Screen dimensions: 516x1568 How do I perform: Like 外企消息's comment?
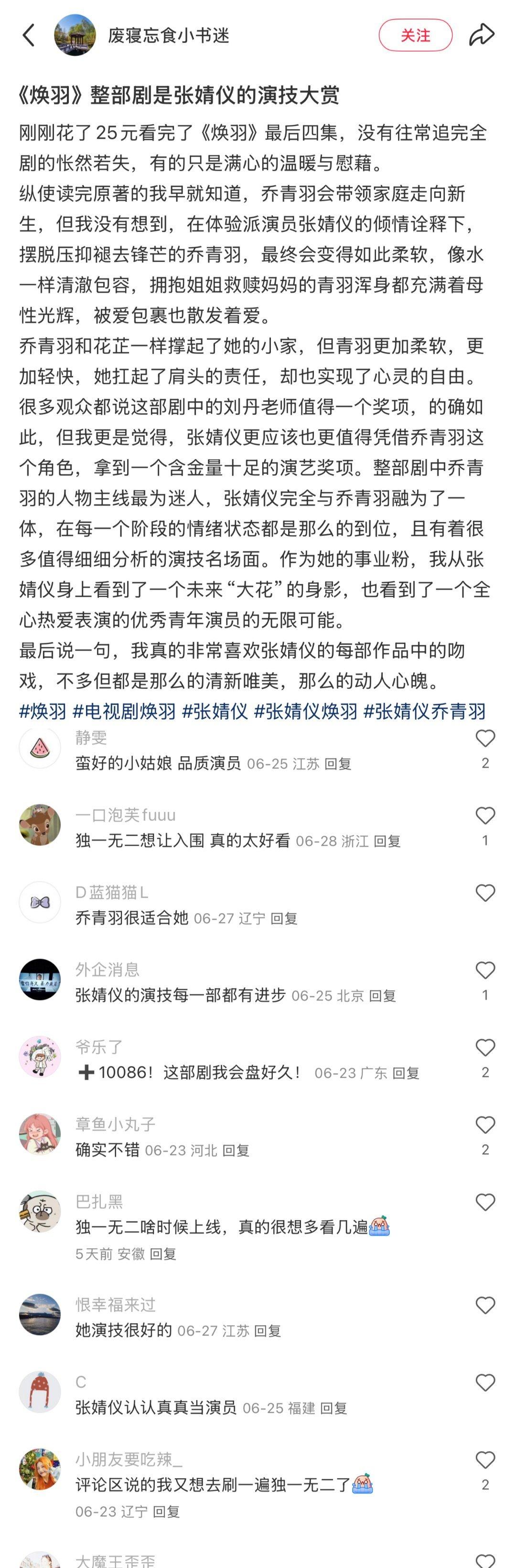485,971
